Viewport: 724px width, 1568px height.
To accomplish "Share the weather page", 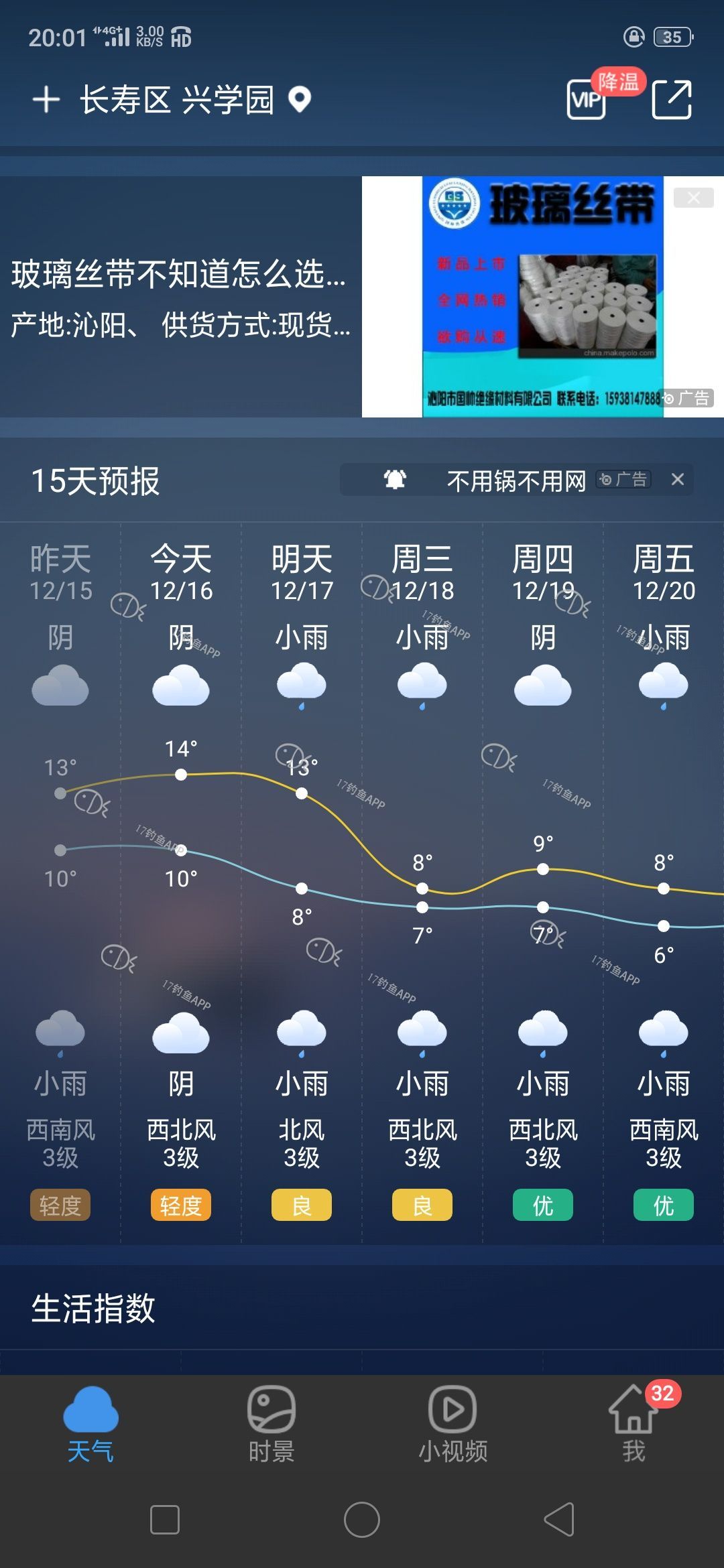I will 672,99.
